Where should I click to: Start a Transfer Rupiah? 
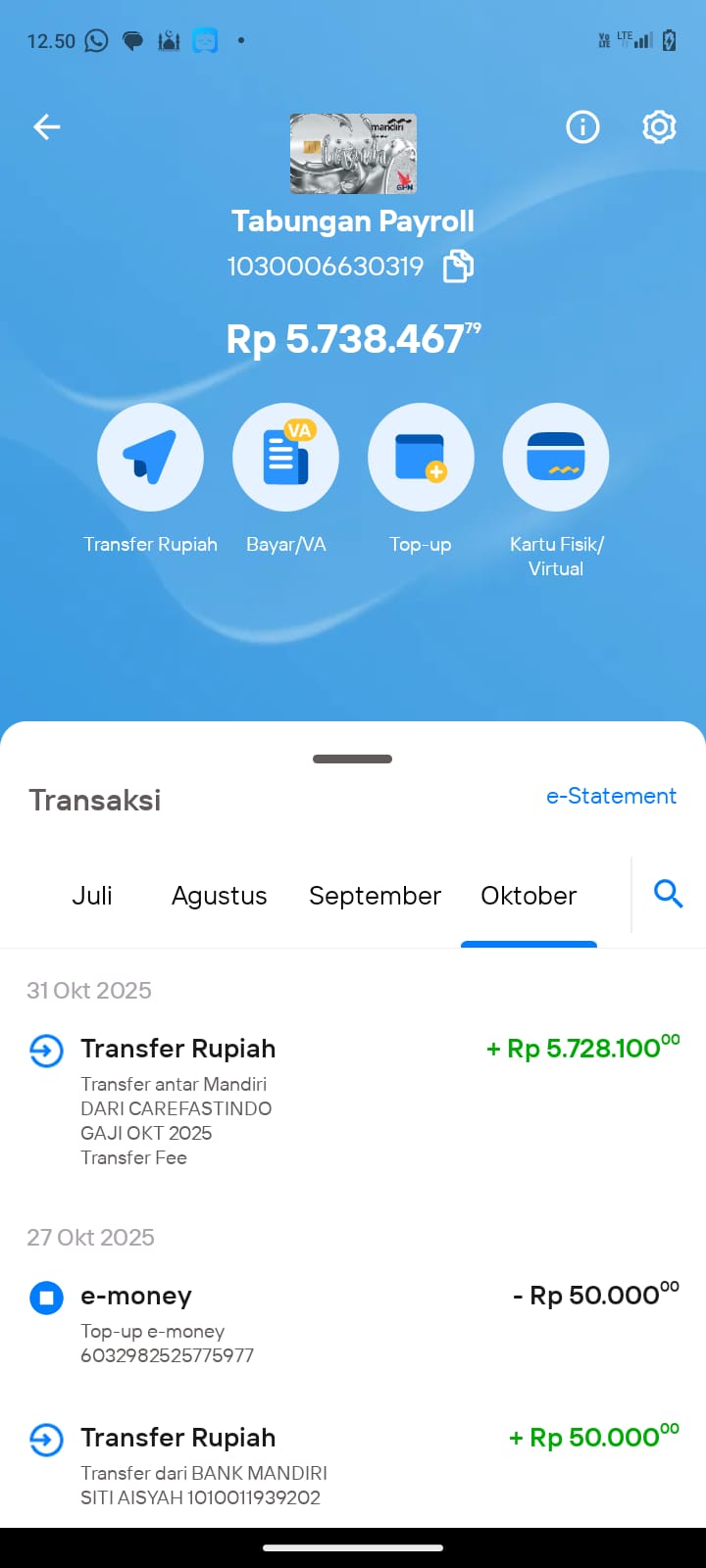click(150, 457)
